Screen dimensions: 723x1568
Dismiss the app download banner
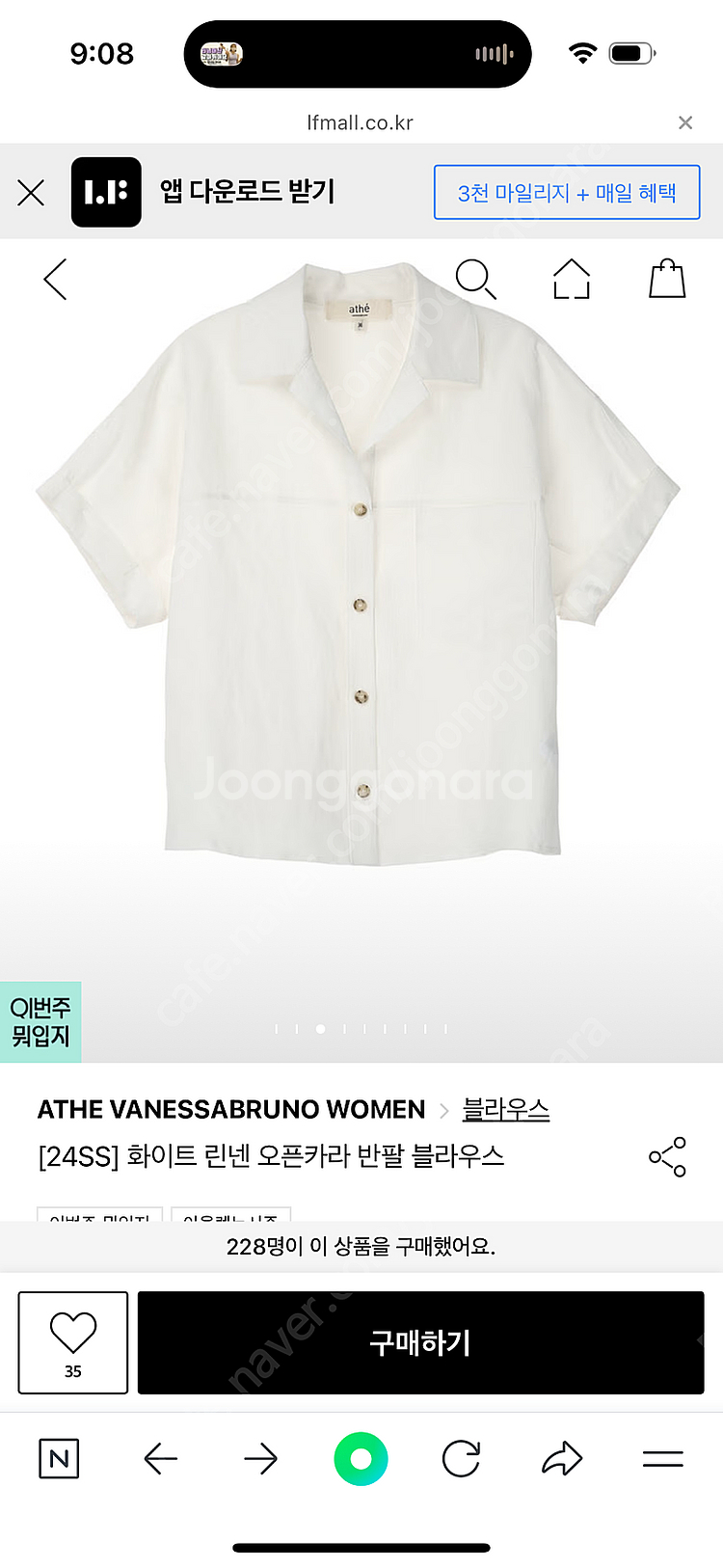(x=31, y=193)
